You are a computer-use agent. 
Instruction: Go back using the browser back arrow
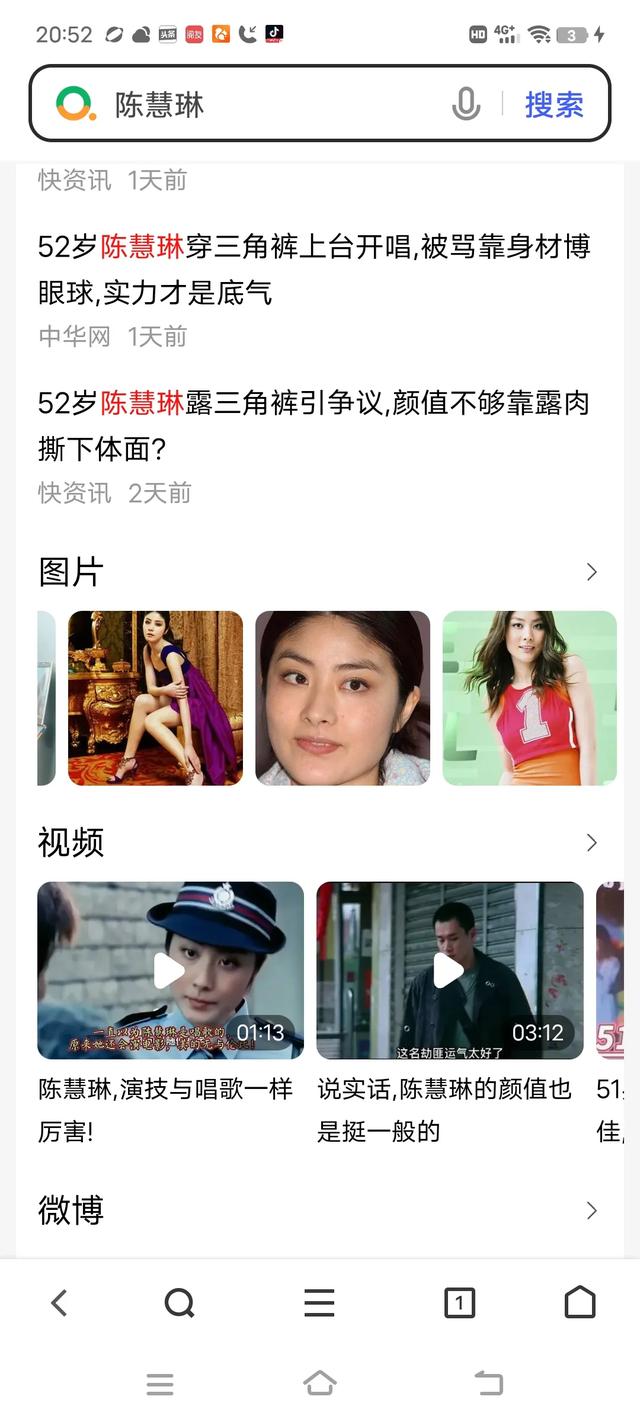tap(59, 1302)
